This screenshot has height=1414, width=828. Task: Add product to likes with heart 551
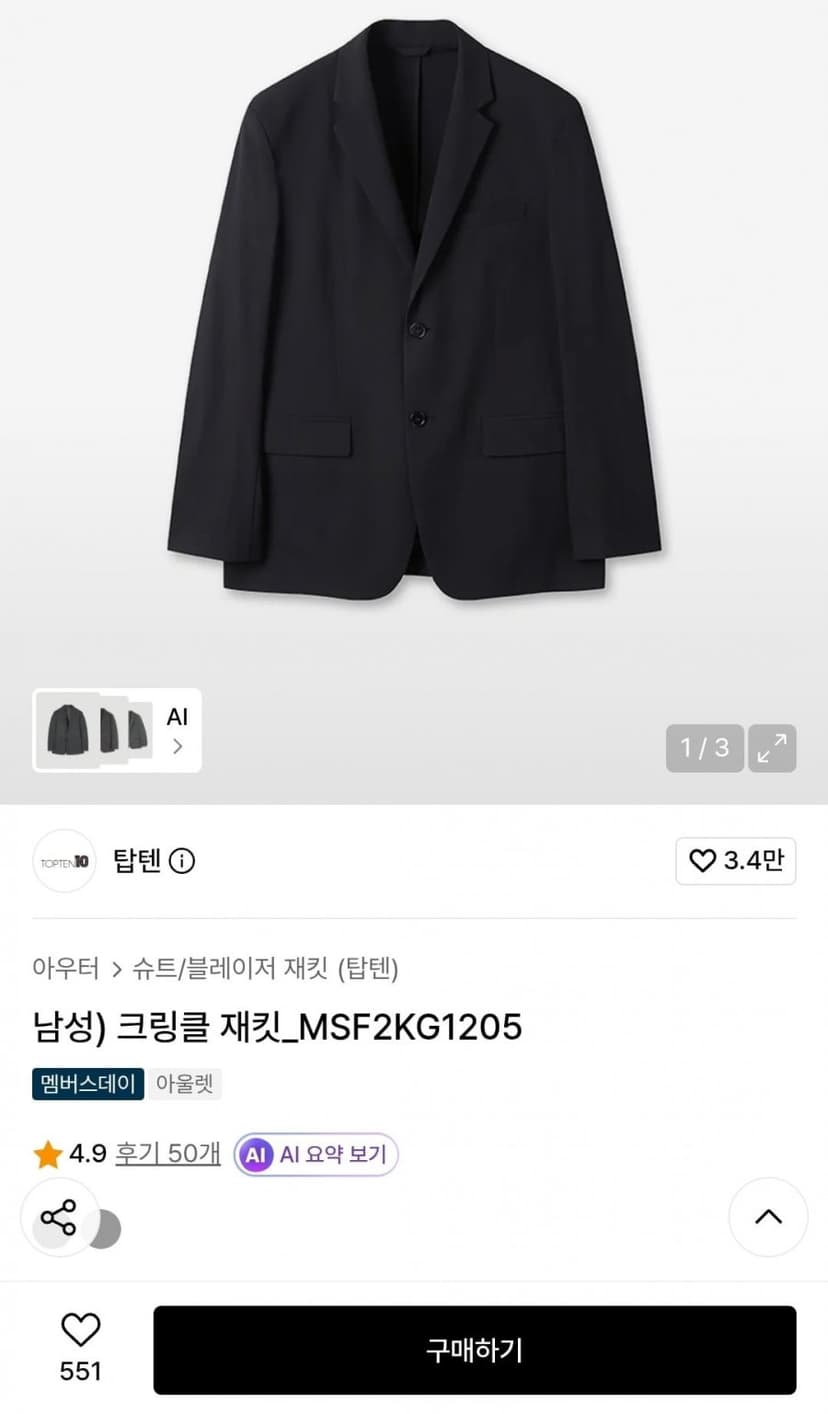coord(81,1349)
